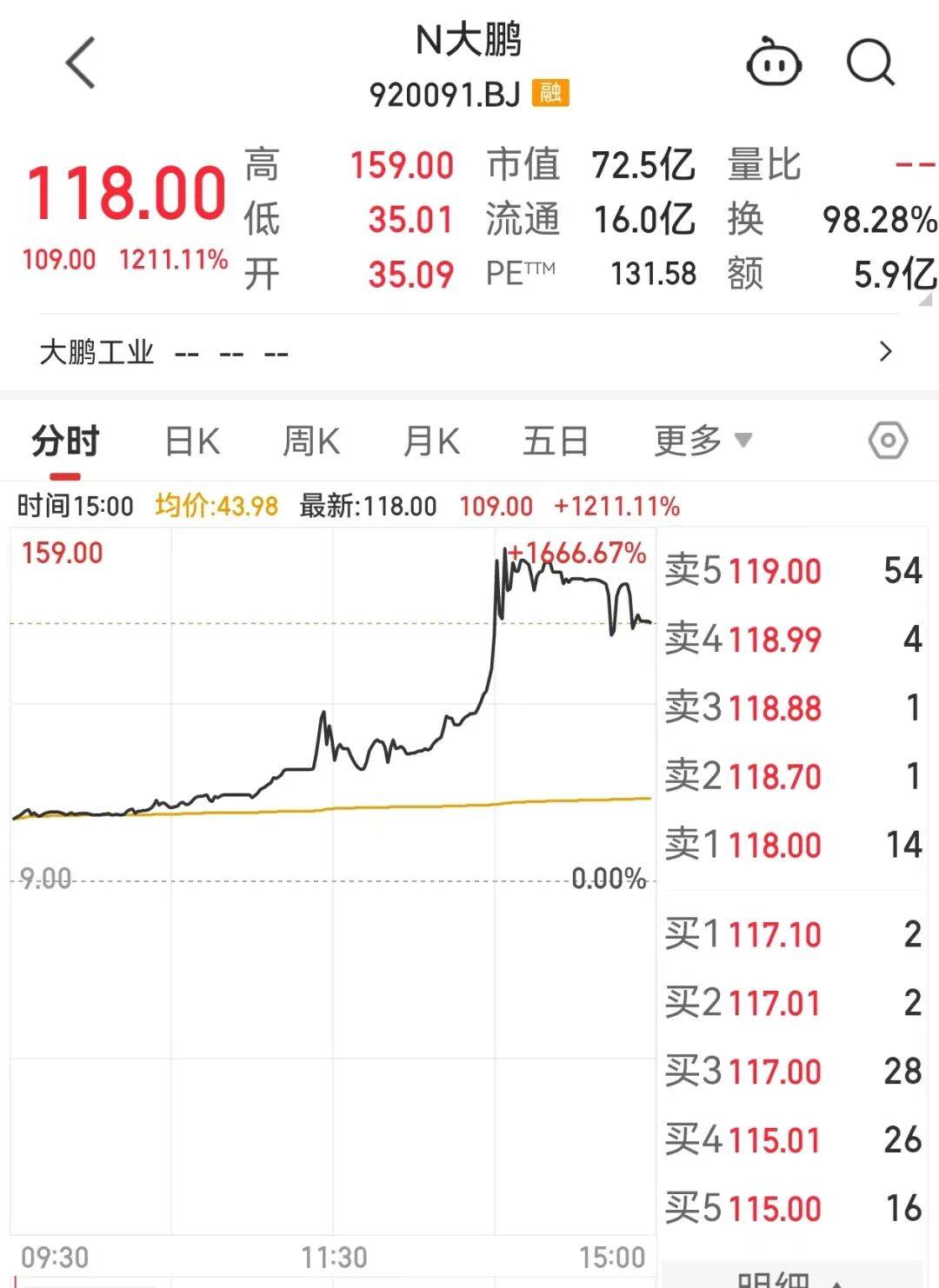Select the 周K weekly chart tab
Image resolution: width=939 pixels, height=1288 pixels.
[310, 442]
